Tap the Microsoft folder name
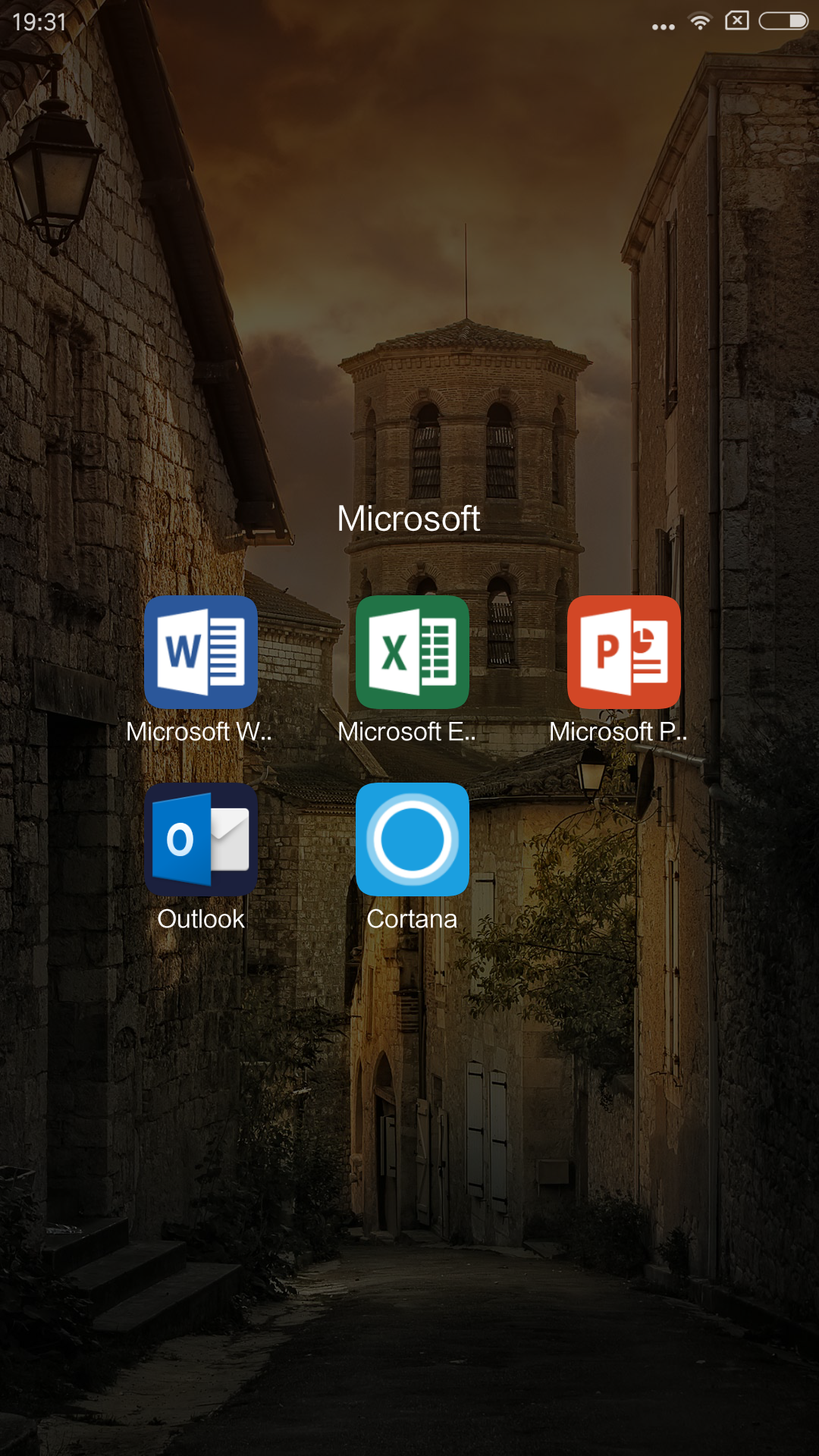This screenshot has width=819, height=1456. [x=409, y=519]
